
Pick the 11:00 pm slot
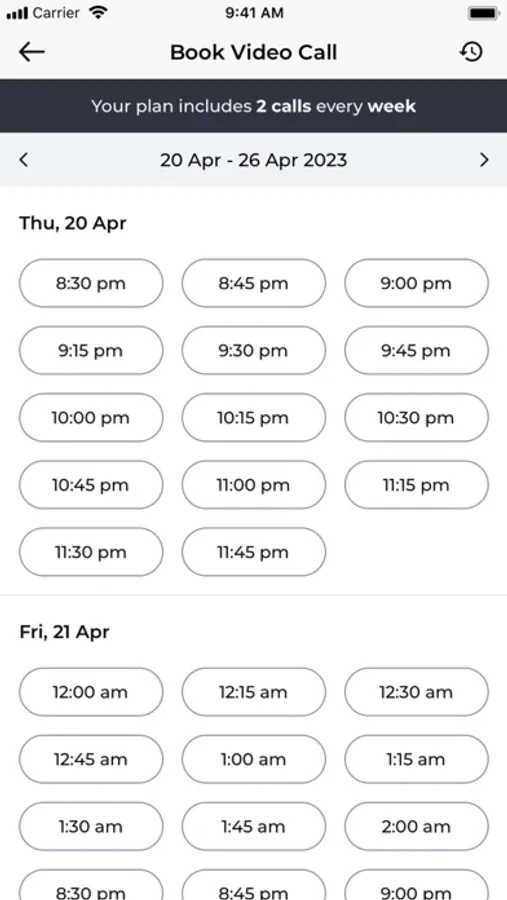click(x=254, y=485)
